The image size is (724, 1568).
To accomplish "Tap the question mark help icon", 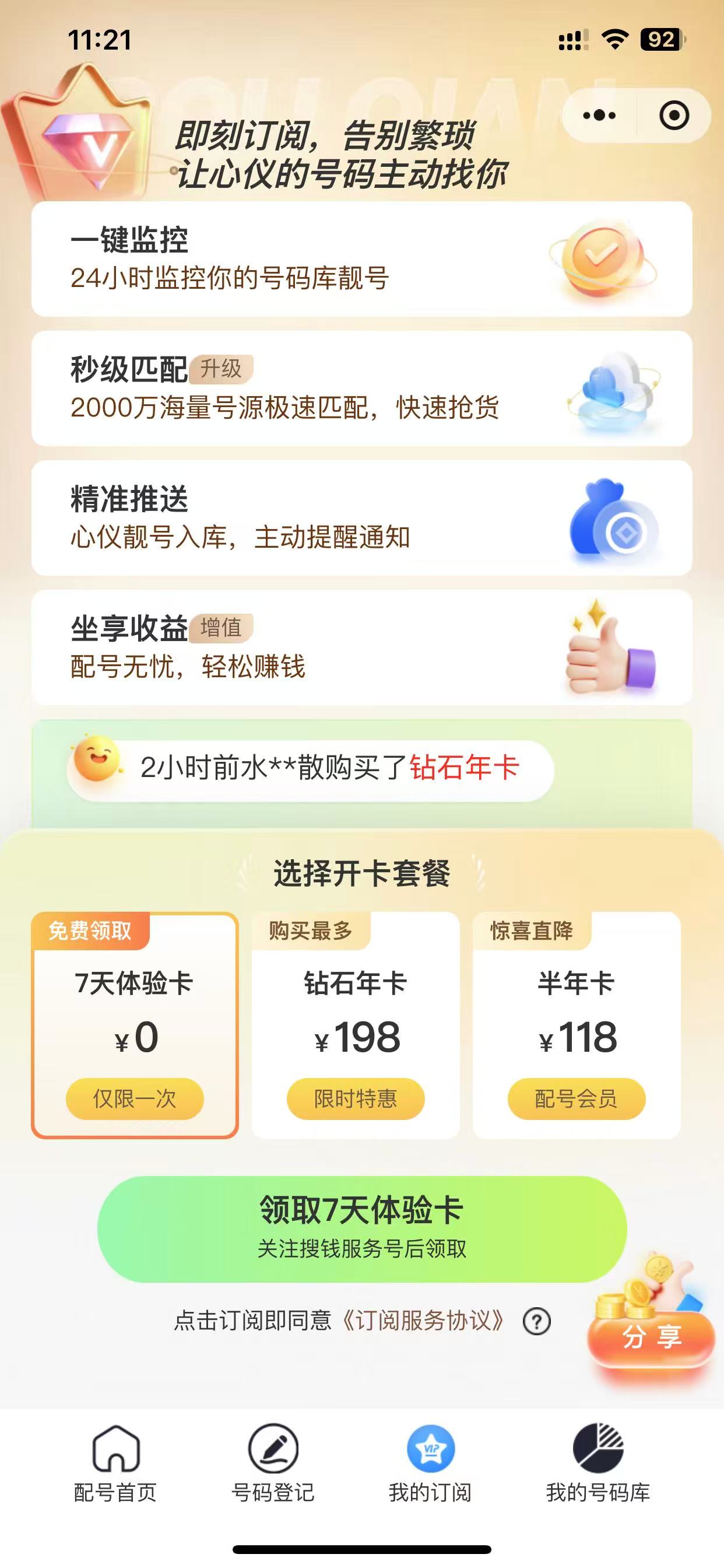I will (537, 1321).
